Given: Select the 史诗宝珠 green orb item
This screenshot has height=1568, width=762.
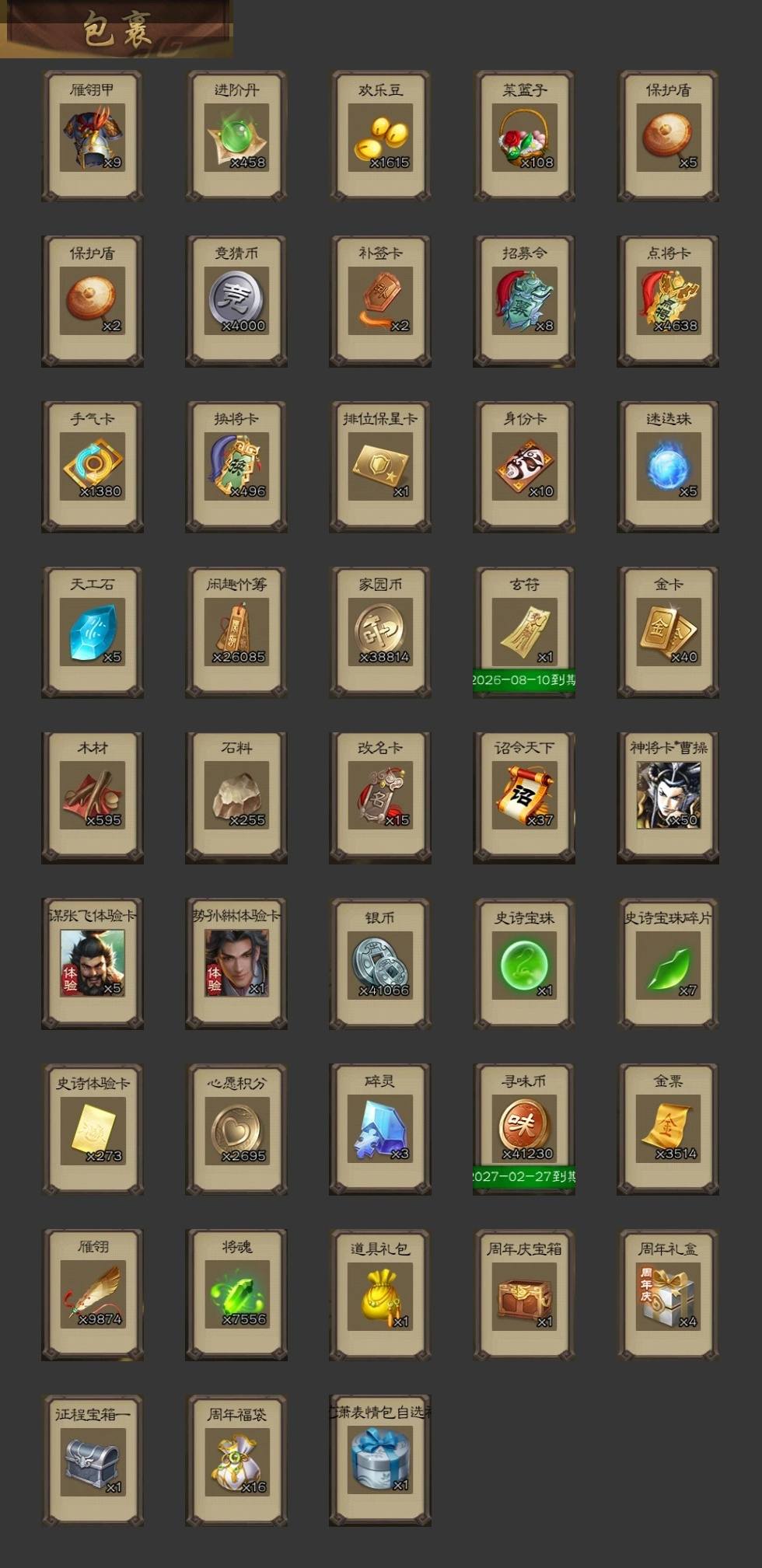Looking at the screenshot, I should click(524, 964).
